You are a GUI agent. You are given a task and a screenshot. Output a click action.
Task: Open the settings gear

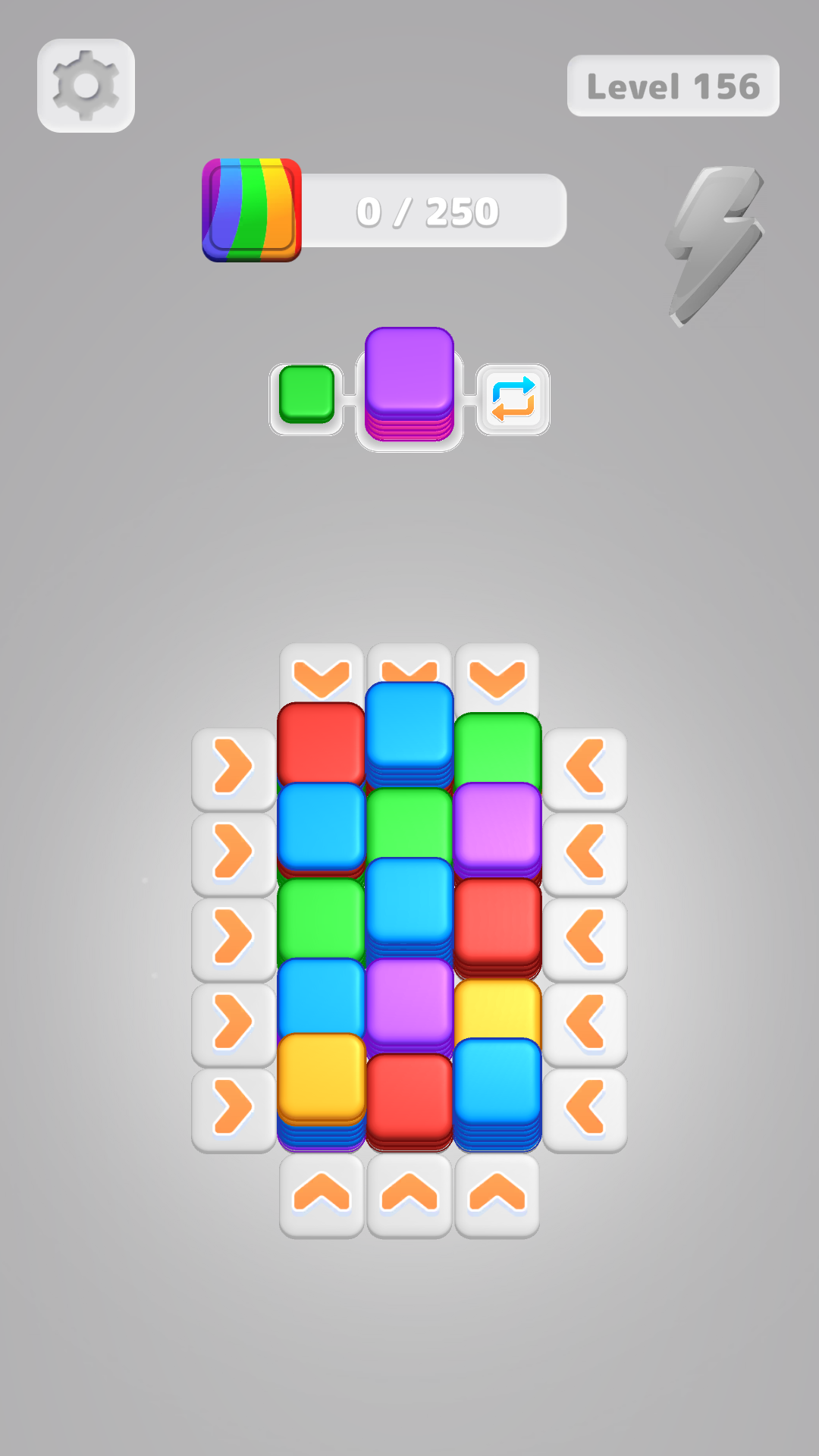pyautogui.click(x=85, y=85)
